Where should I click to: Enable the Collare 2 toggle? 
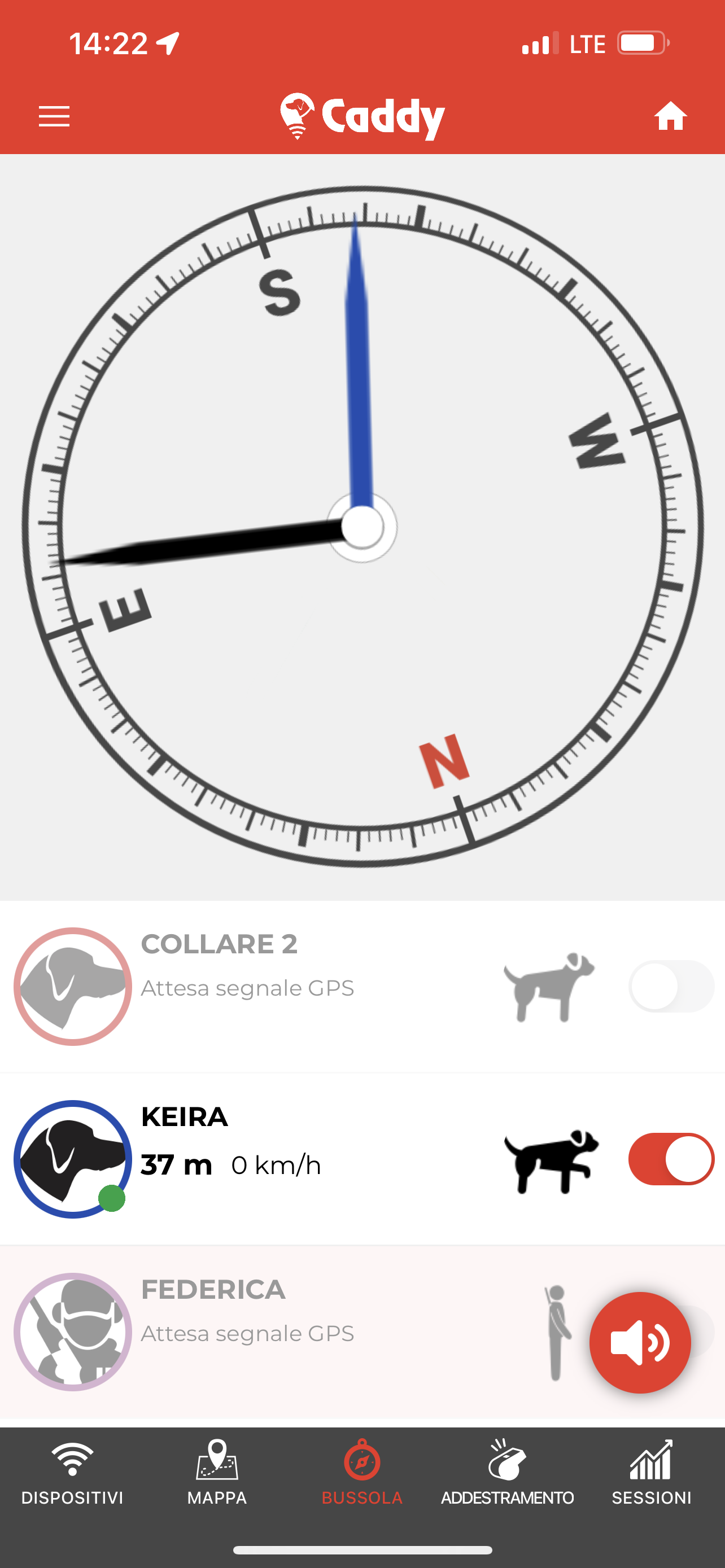tap(671, 986)
